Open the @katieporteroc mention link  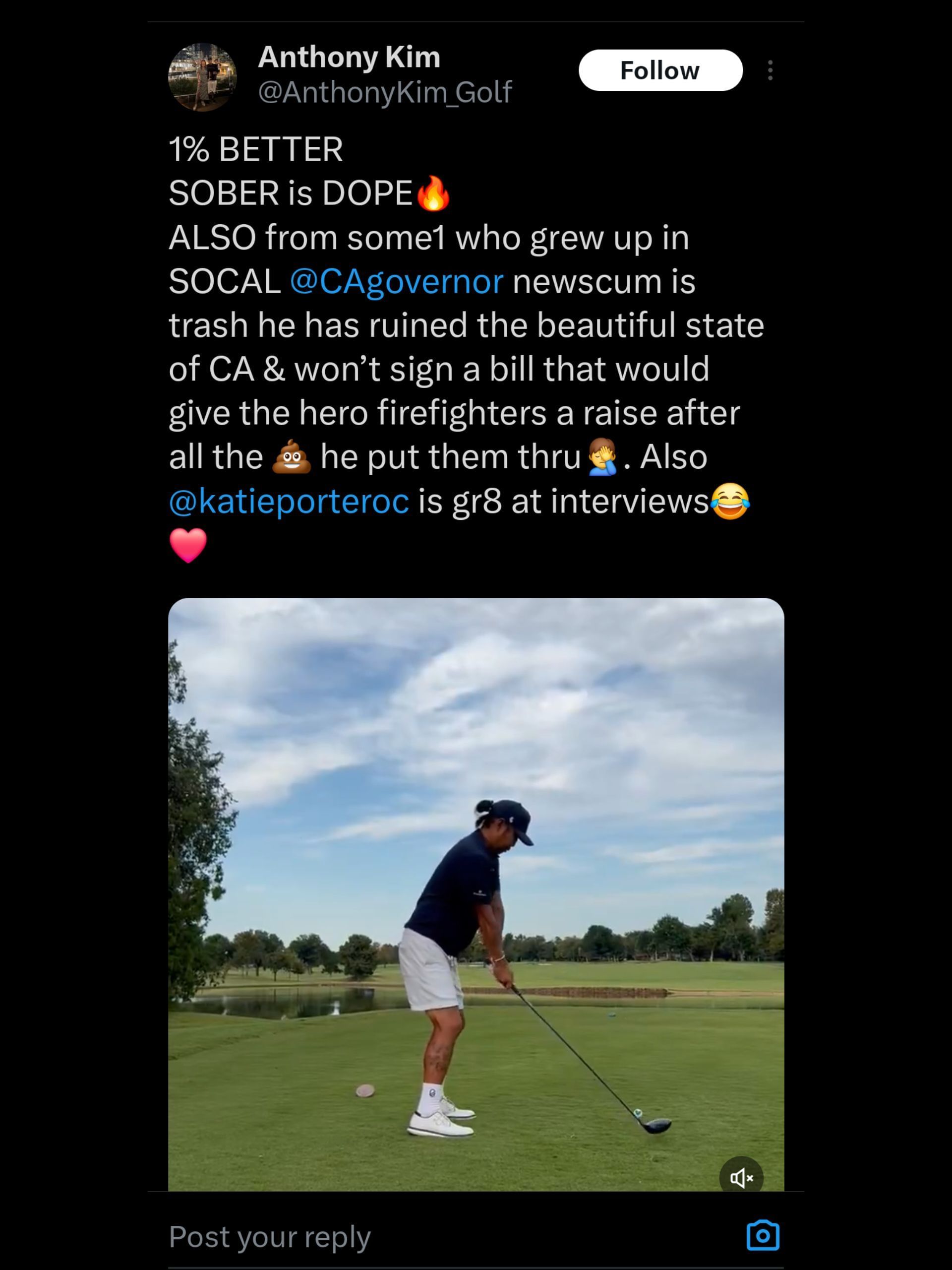pos(289,501)
